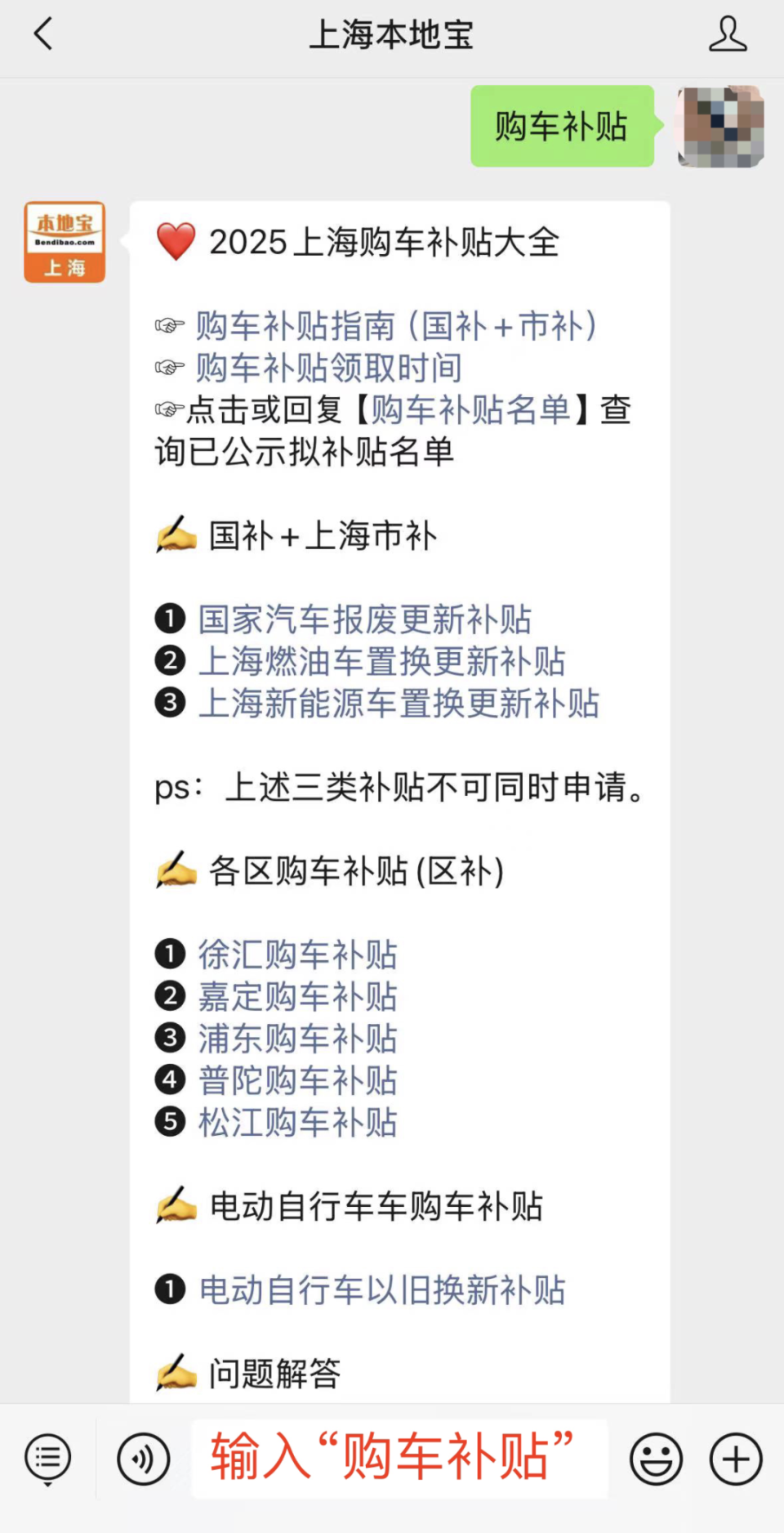Focus the message input field
784x1533 pixels.
point(399,1459)
